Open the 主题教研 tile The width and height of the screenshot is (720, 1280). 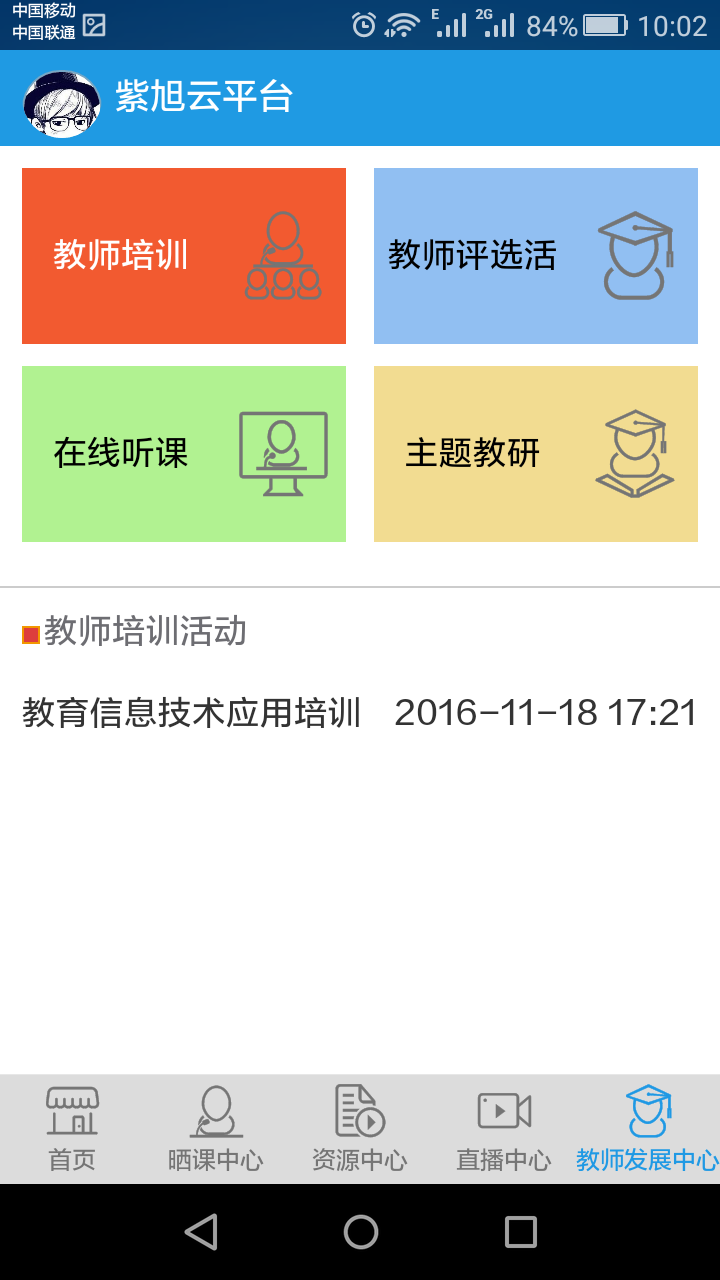click(536, 454)
